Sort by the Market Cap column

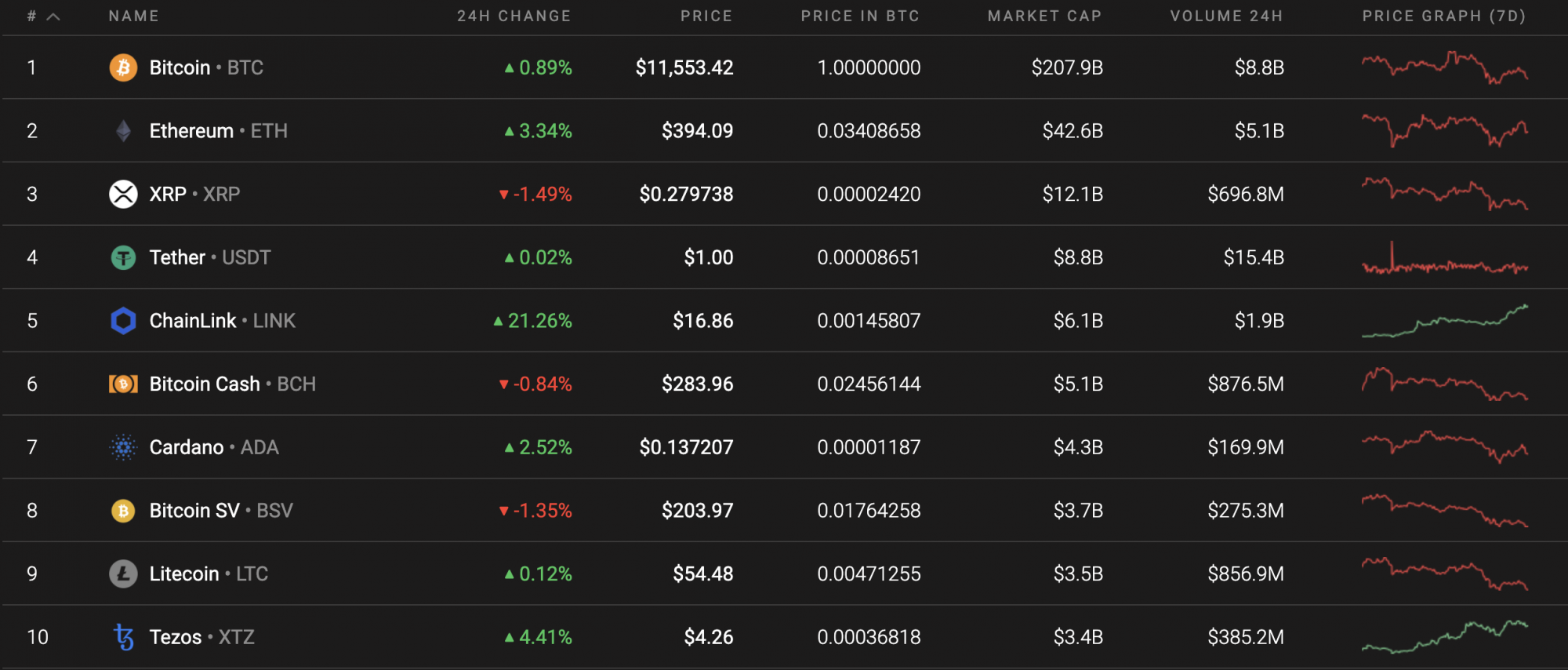1044,16
